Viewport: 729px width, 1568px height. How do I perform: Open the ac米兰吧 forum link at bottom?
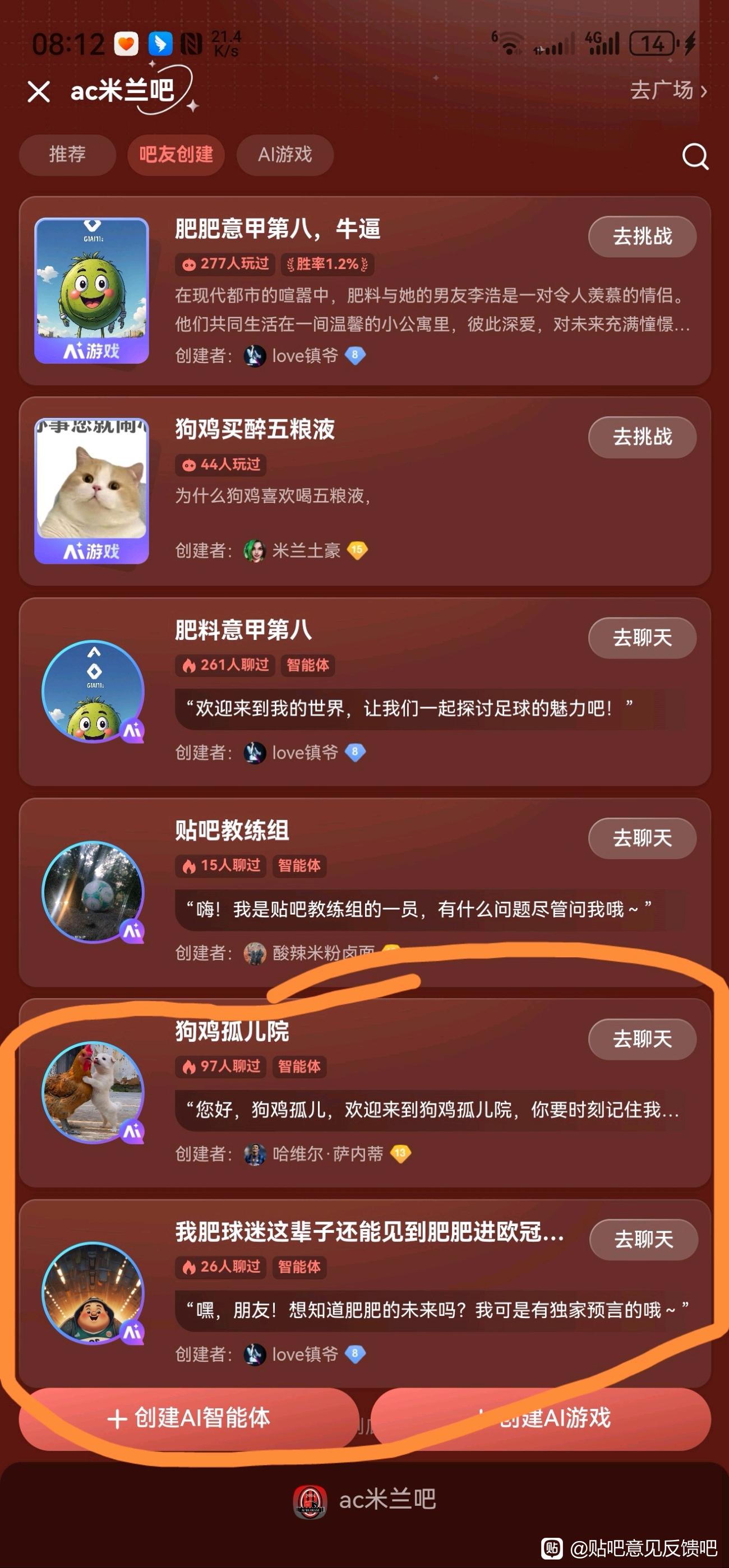click(x=365, y=1500)
